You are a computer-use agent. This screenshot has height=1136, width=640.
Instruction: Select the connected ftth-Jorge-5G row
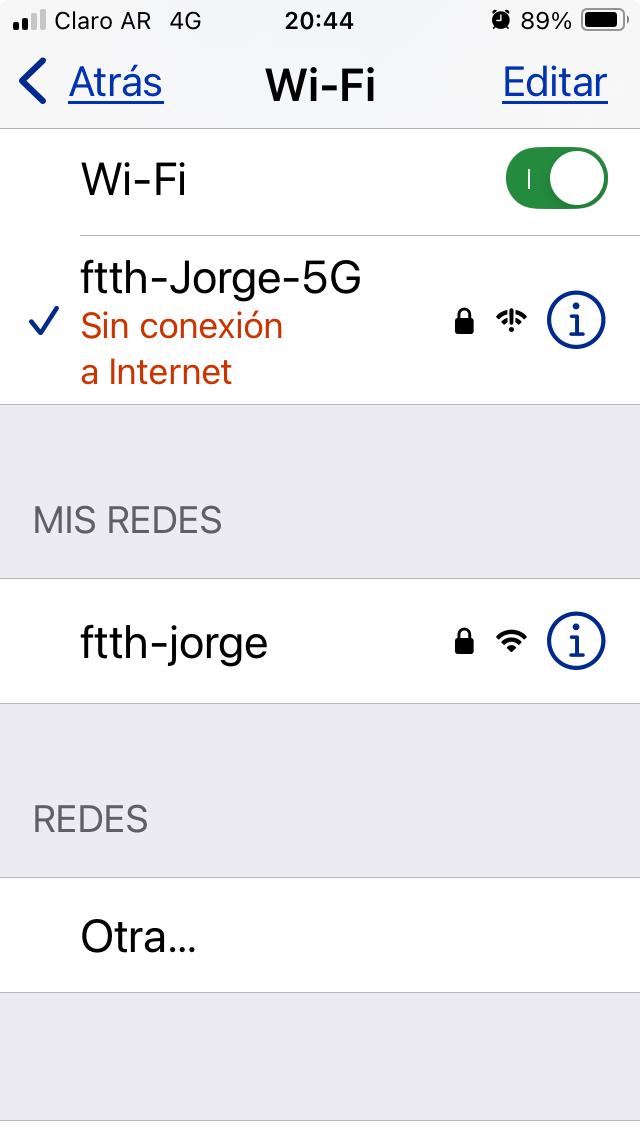pyautogui.click(x=220, y=321)
